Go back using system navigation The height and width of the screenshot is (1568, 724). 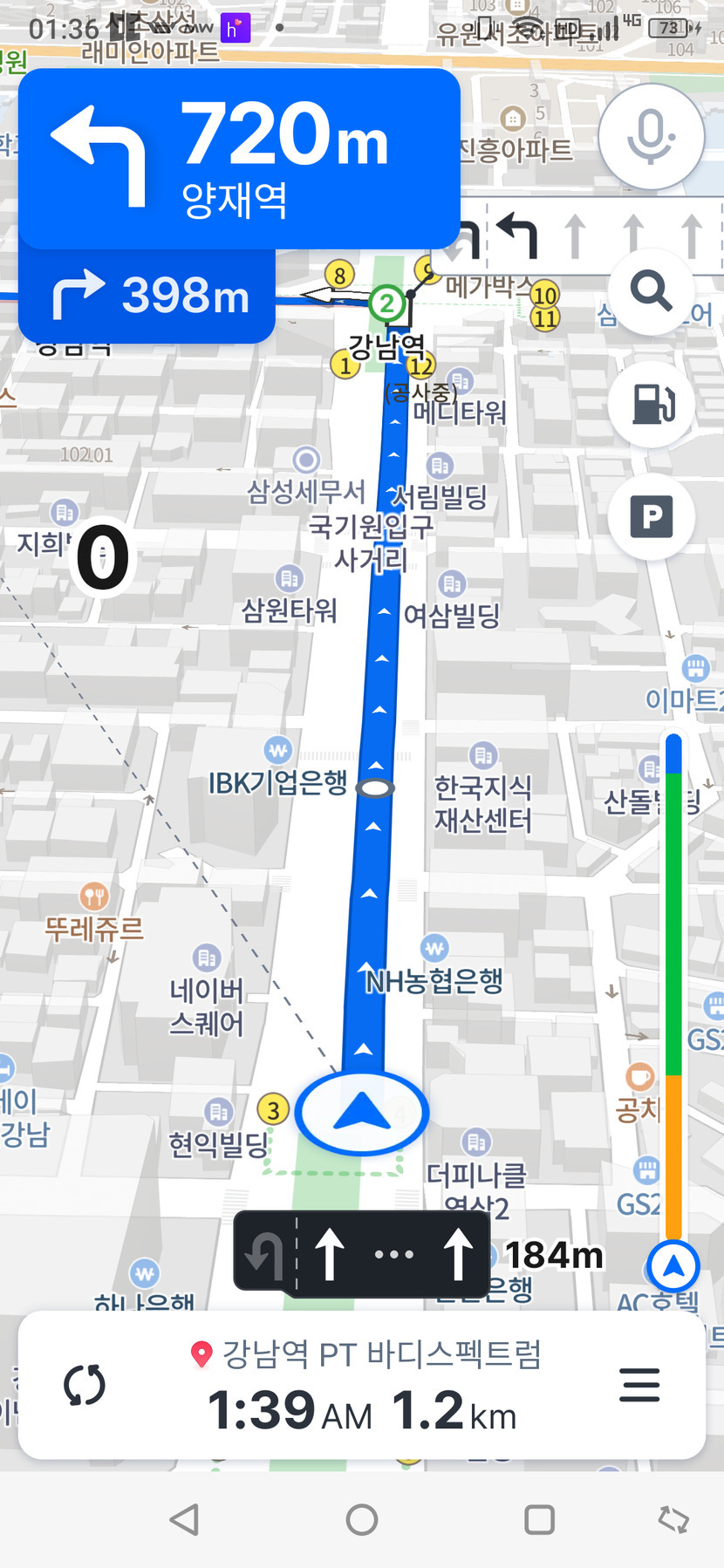point(184,1520)
